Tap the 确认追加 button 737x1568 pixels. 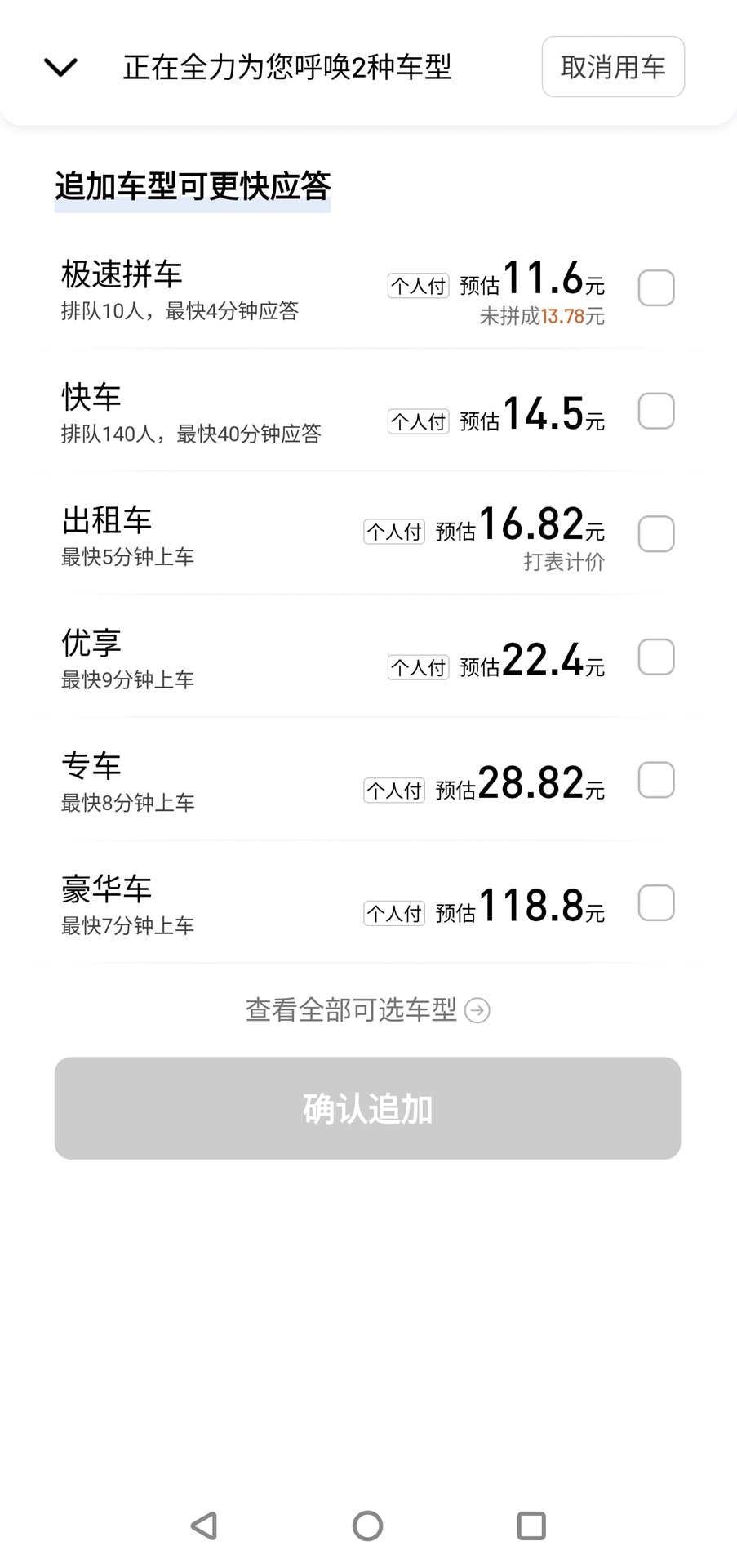tap(367, 1108)
